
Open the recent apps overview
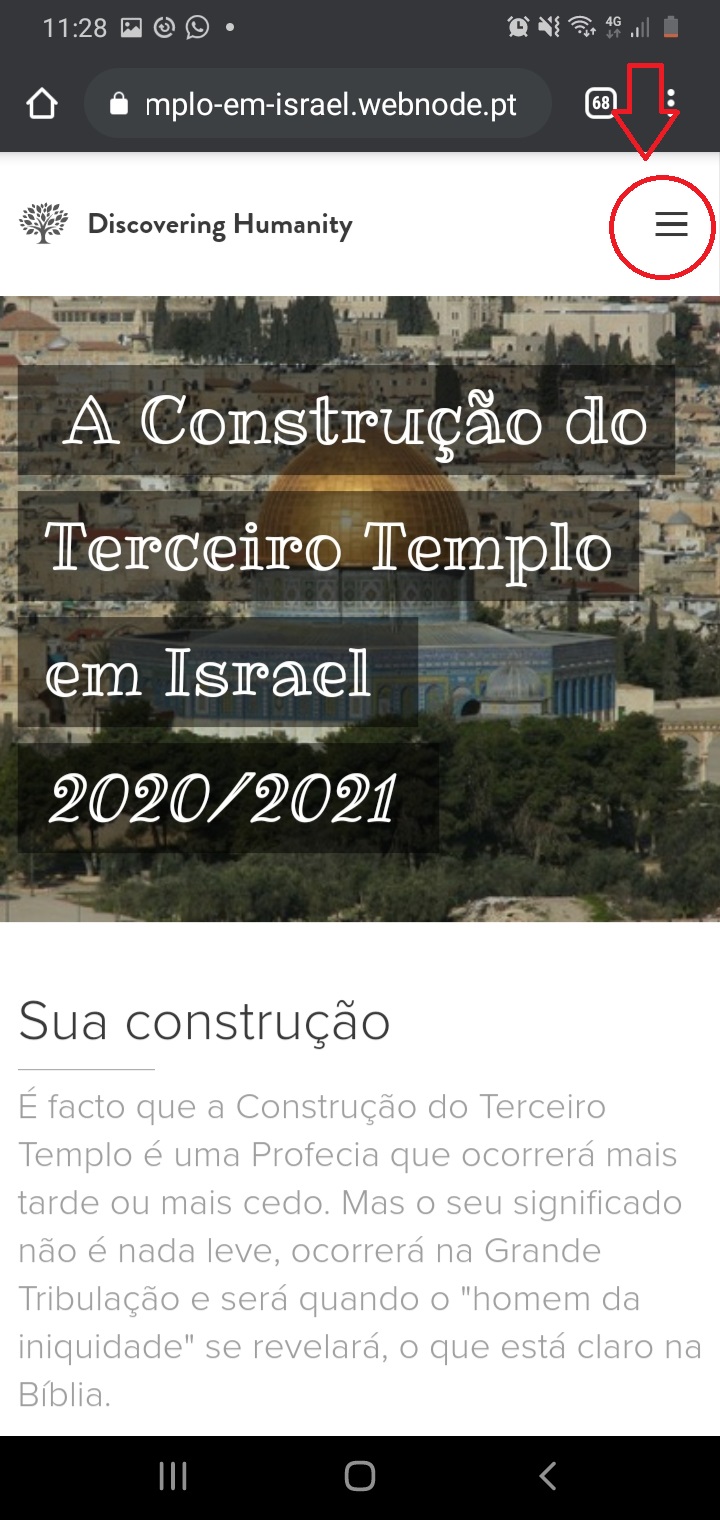tap(173, 1476)
